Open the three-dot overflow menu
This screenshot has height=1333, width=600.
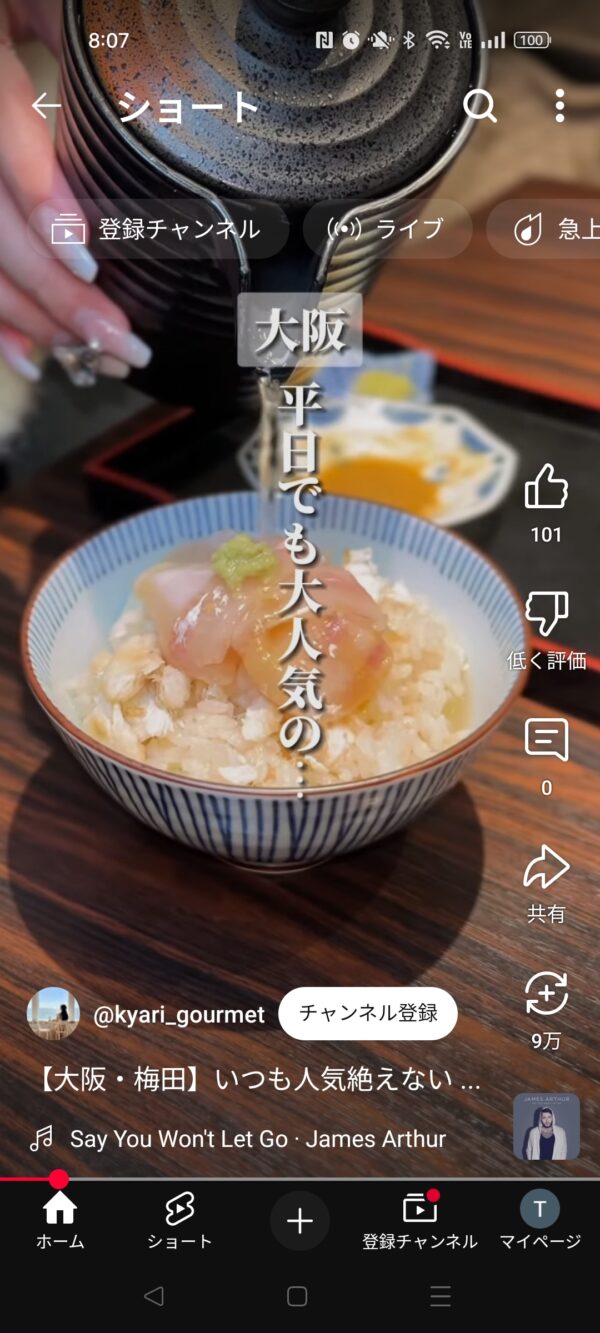point(559,106)
